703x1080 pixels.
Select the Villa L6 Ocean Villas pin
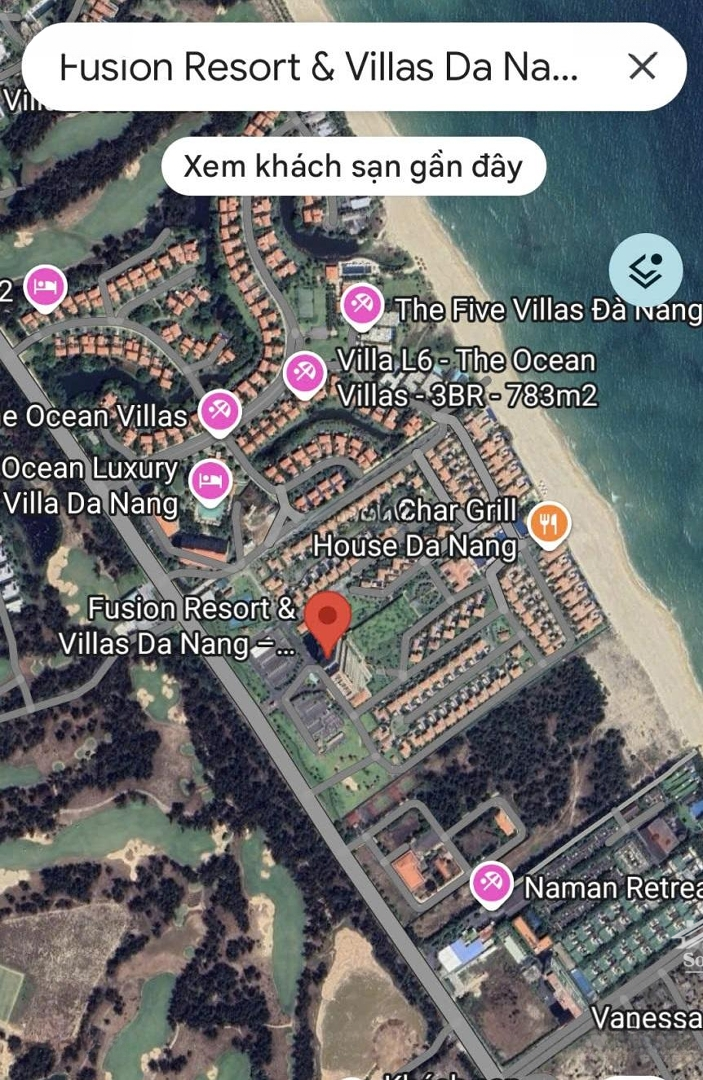coord(304,374)
